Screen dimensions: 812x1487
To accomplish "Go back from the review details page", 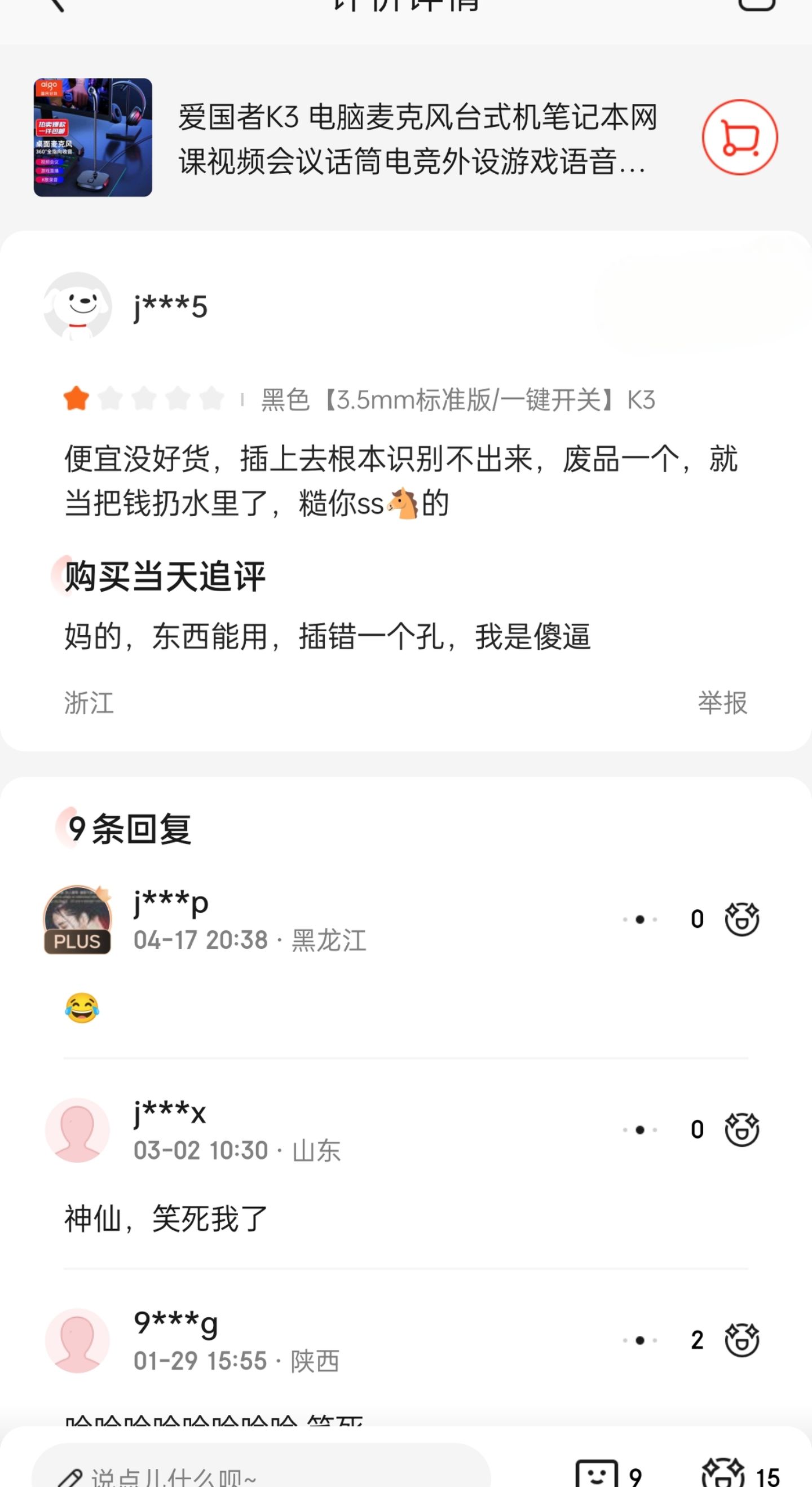I will pos(56,5).
